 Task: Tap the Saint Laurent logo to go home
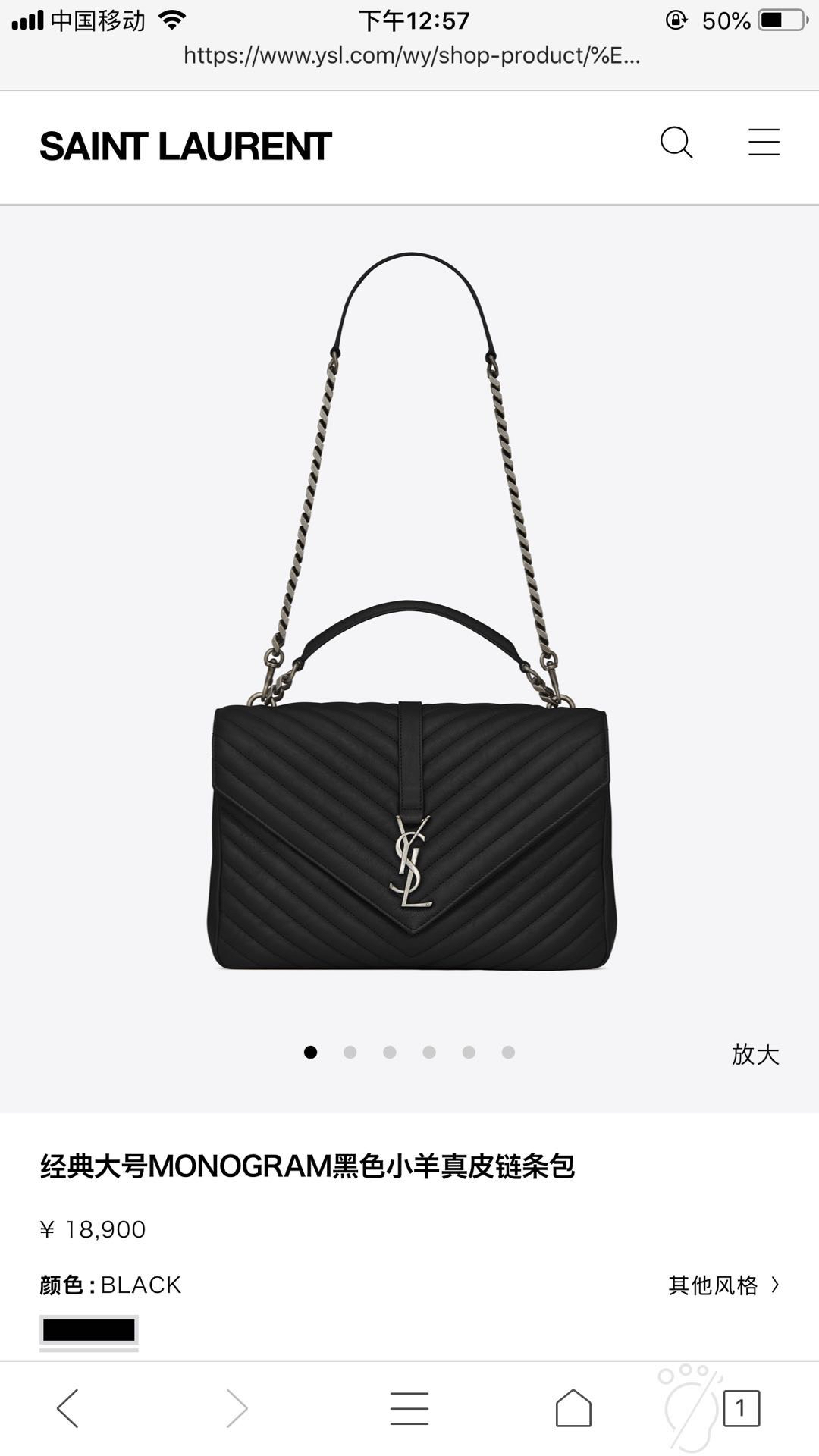186,146
